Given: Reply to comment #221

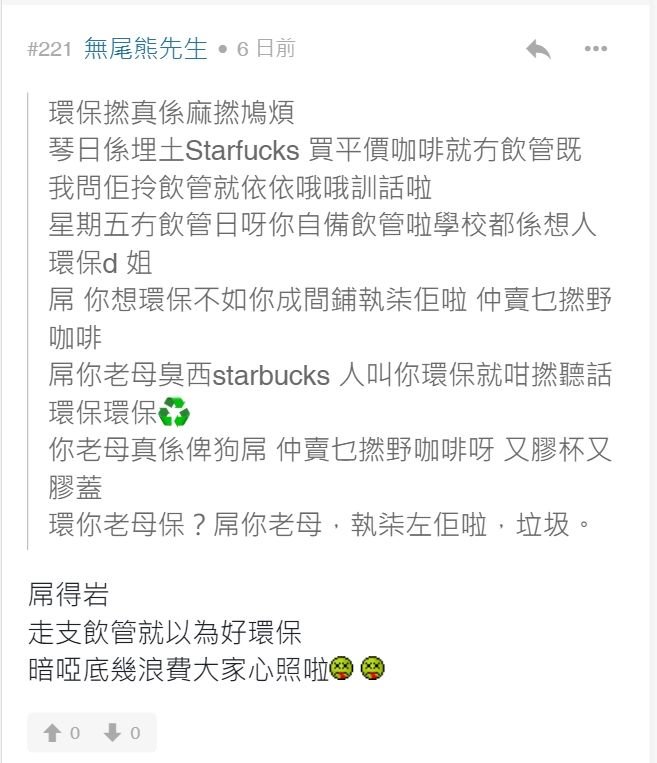Looking at the screenshot, I should [538, 49].
